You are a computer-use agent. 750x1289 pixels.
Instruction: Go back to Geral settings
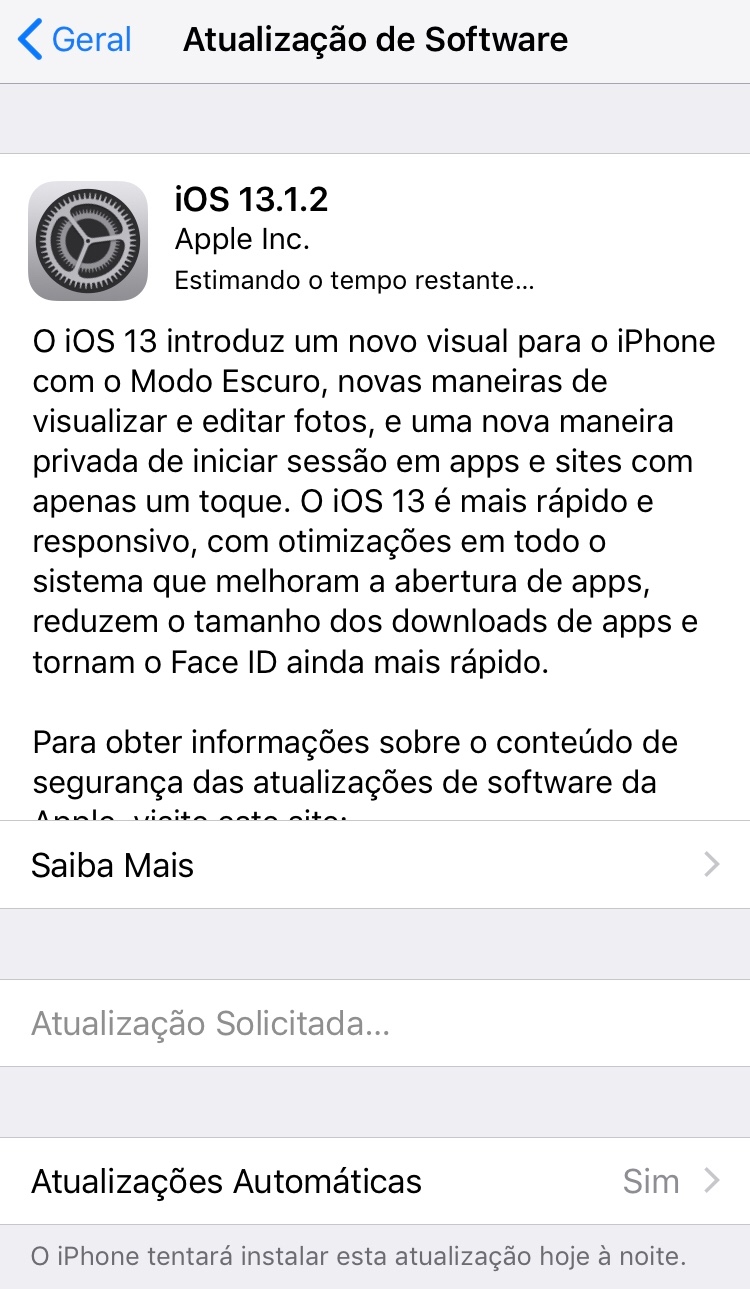pos(75,40)
